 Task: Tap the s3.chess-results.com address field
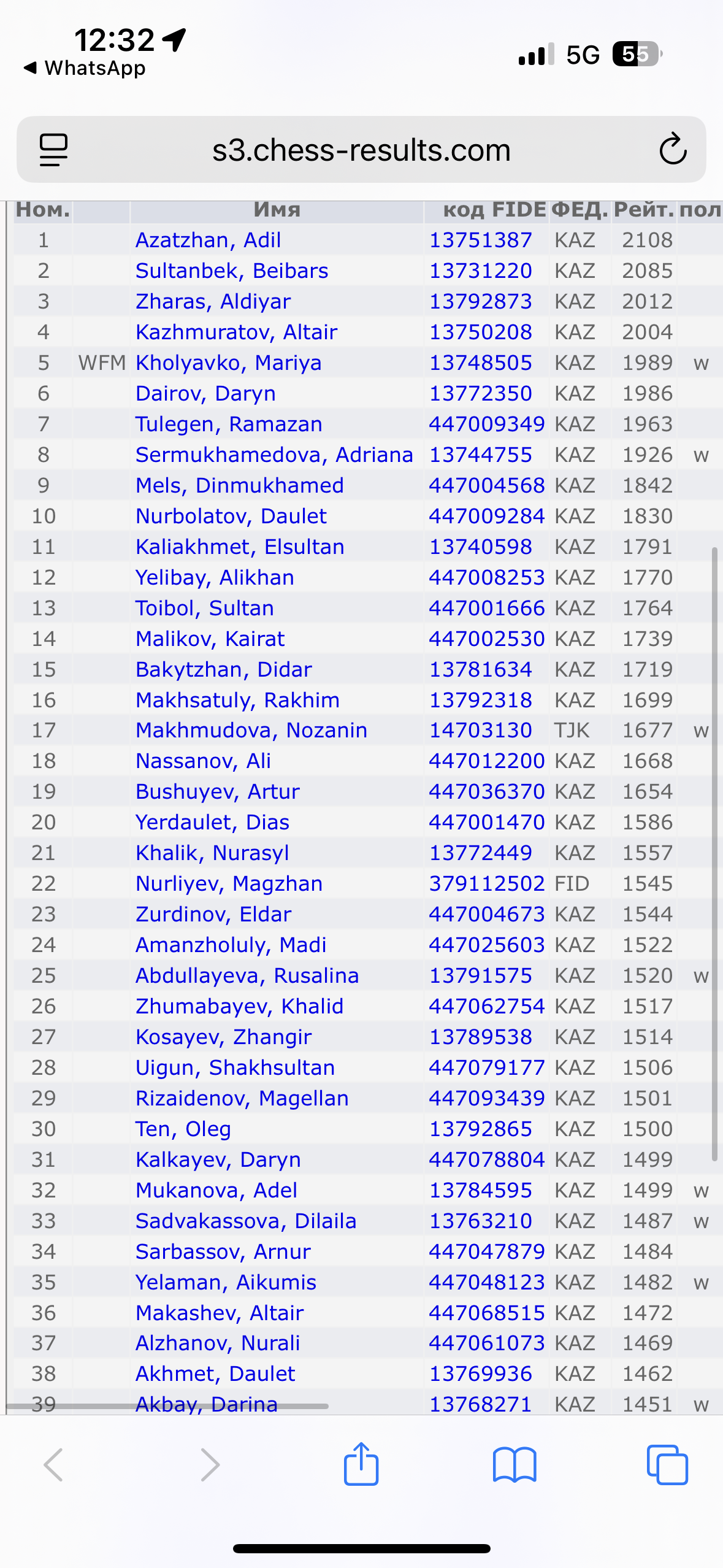361,150
